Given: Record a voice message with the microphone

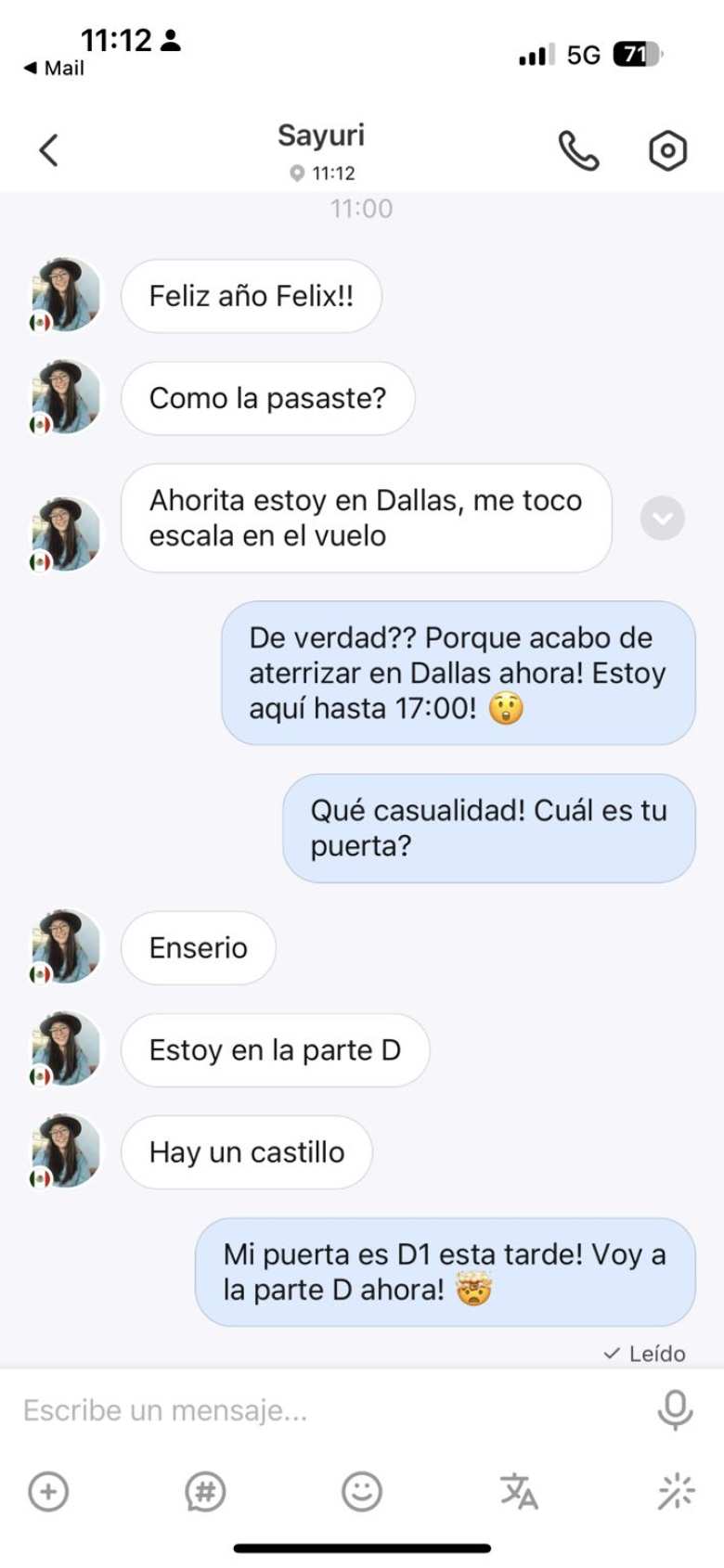Looking at the screenshot, I should tap(675, 1410).
